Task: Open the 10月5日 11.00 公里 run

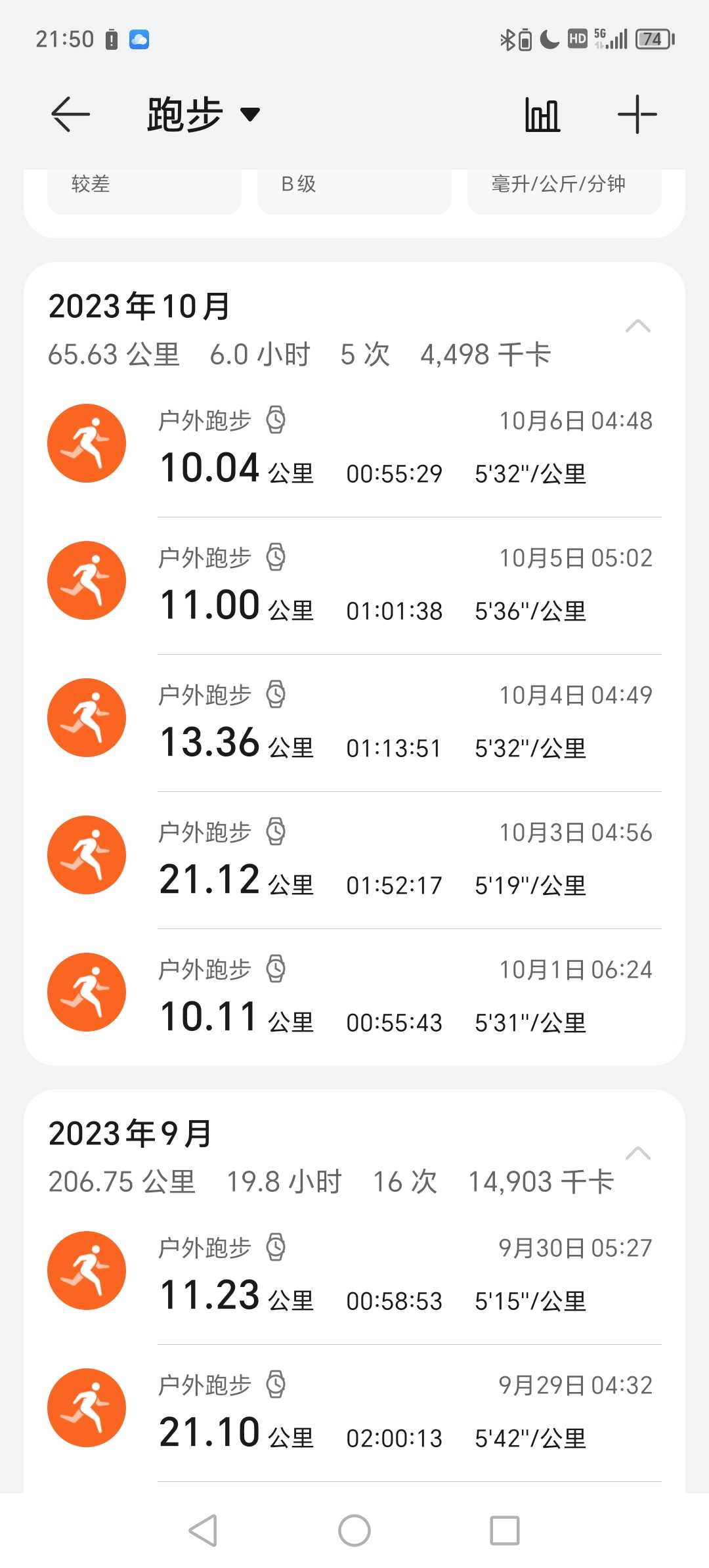Action: pyautogui.click(x=354, y=584)
